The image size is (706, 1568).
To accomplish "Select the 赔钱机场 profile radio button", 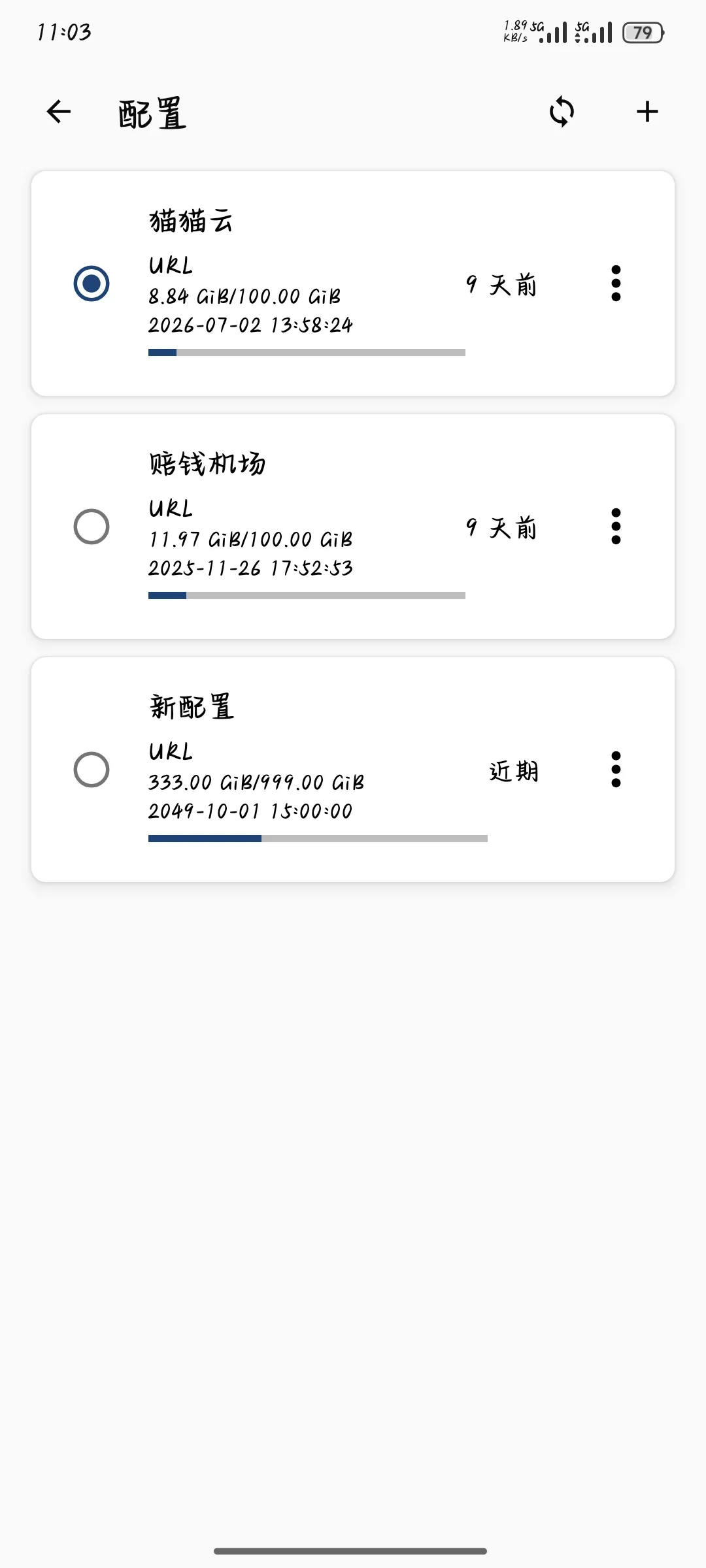I will 92,527.
